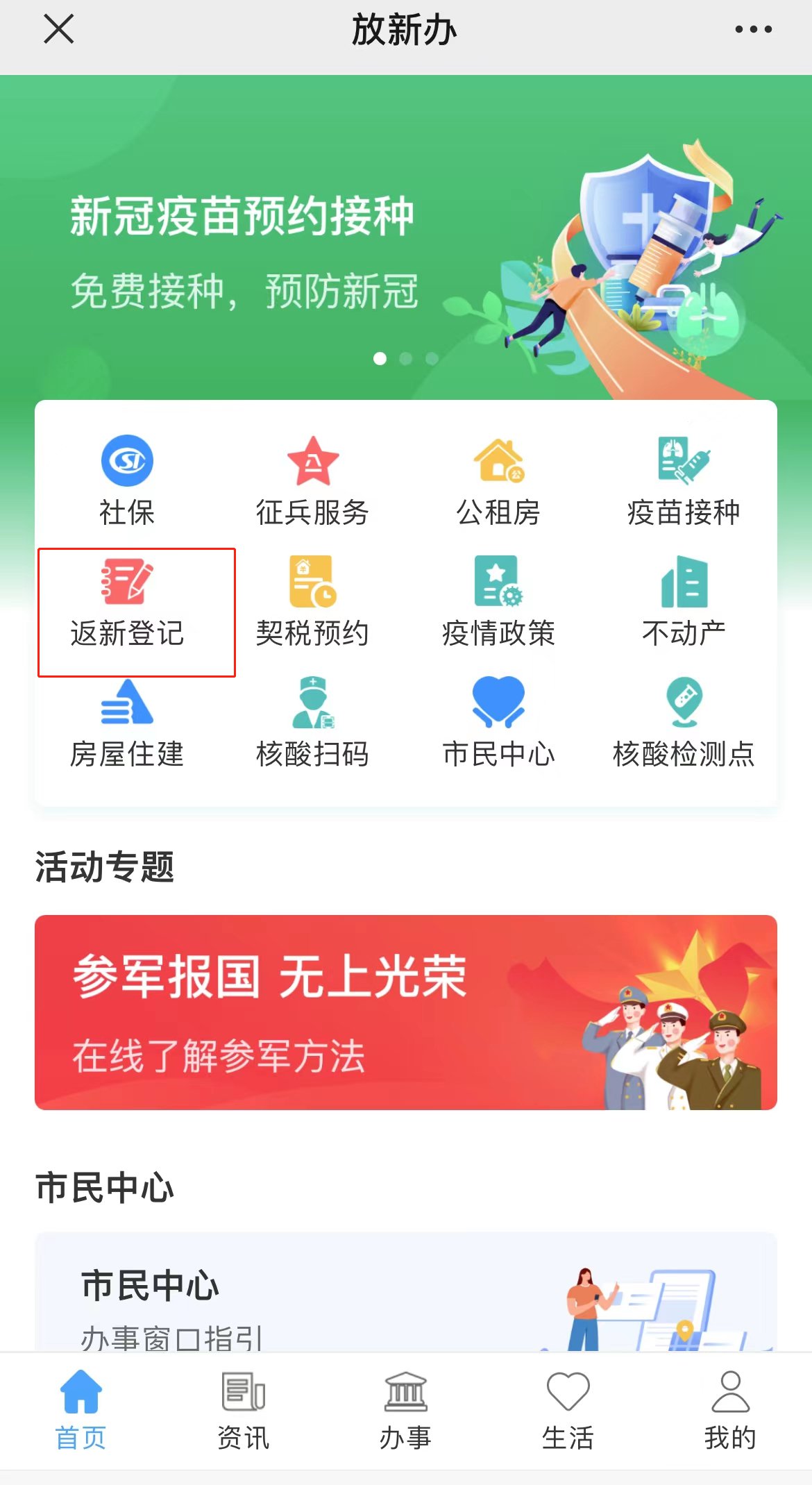This screenshot has width=812, height=1485.
Task: Find 核酸检测点 locations
Action: click(684, 722)
